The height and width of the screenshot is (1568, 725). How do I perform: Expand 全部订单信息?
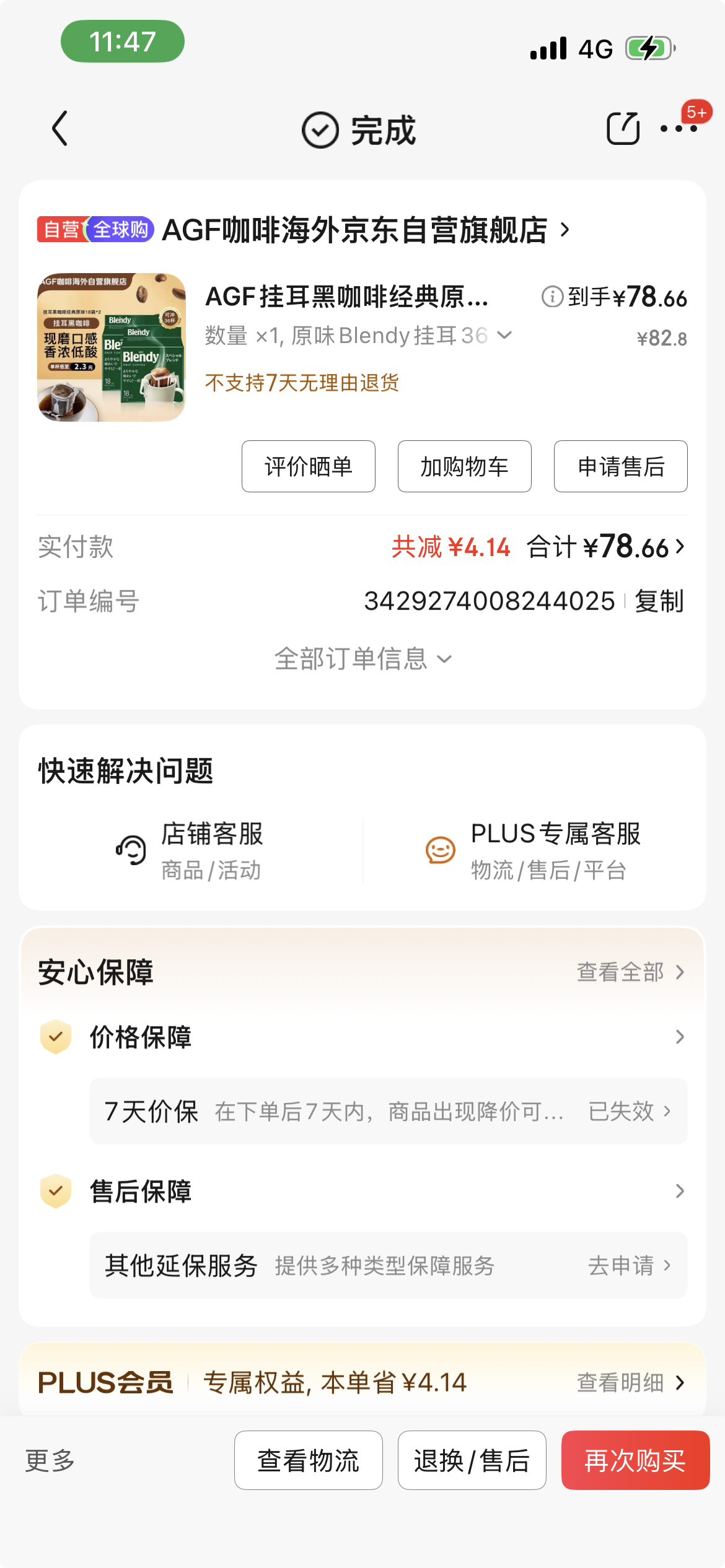click(362, 659)
